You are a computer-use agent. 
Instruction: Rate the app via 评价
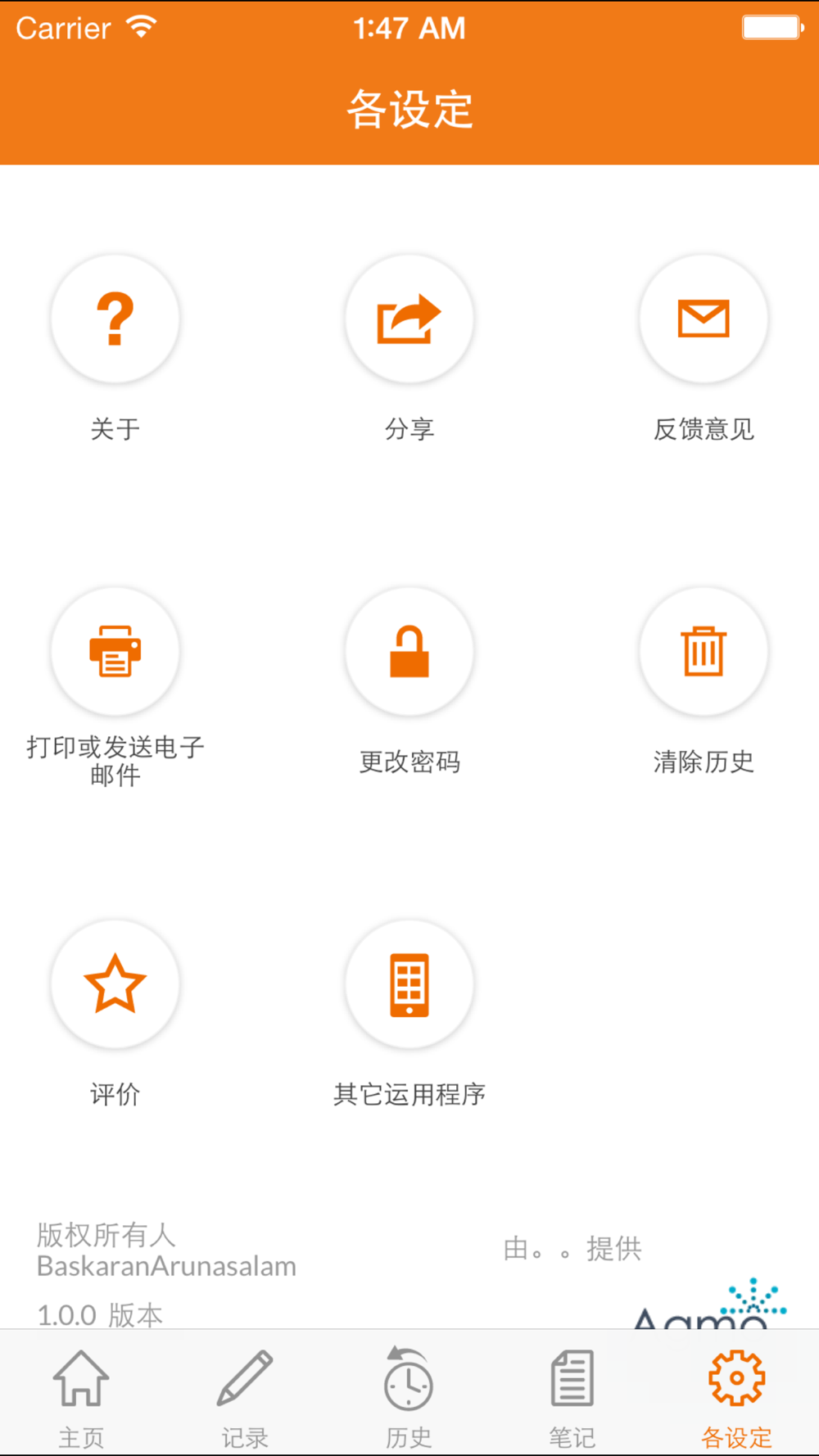115,984
